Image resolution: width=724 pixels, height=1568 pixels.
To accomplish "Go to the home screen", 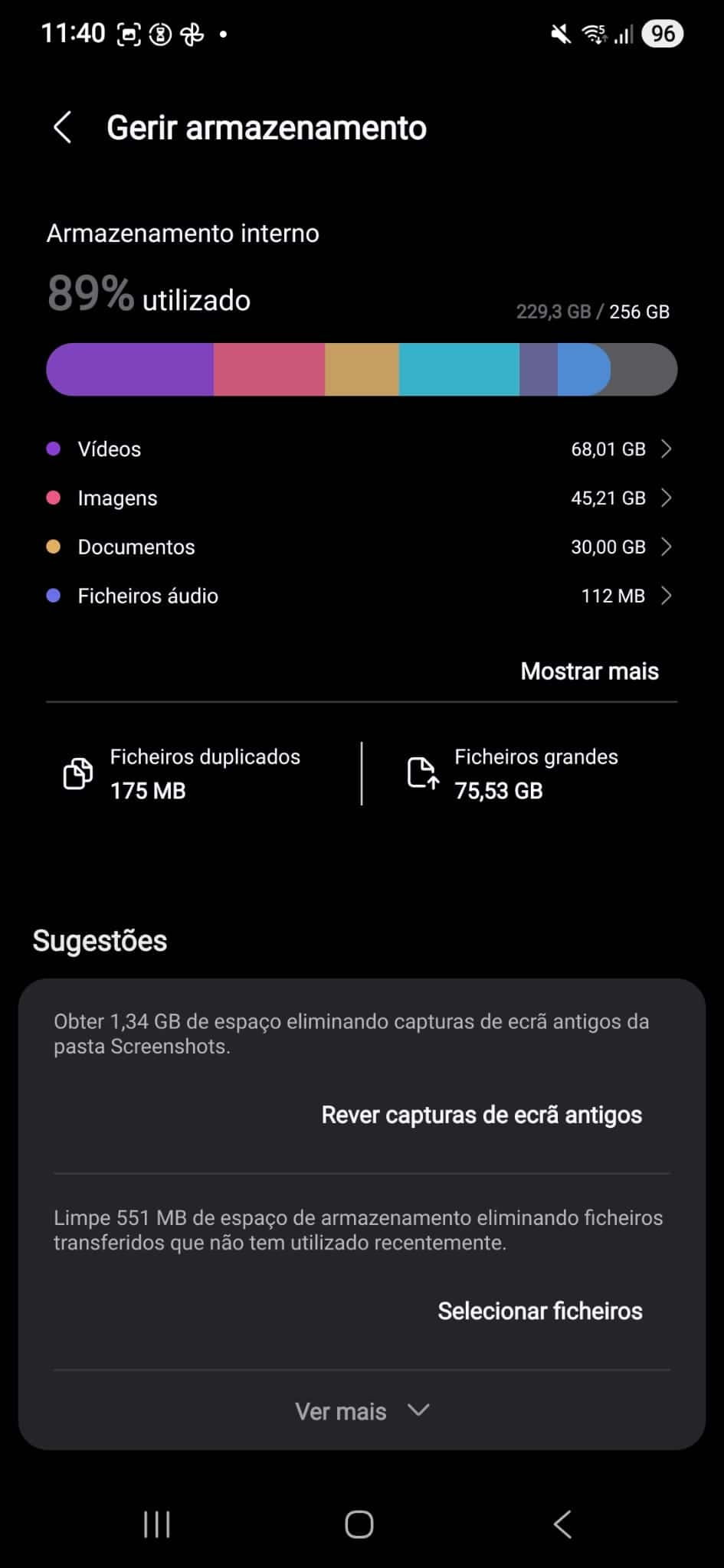I will tap(359, 1524).
